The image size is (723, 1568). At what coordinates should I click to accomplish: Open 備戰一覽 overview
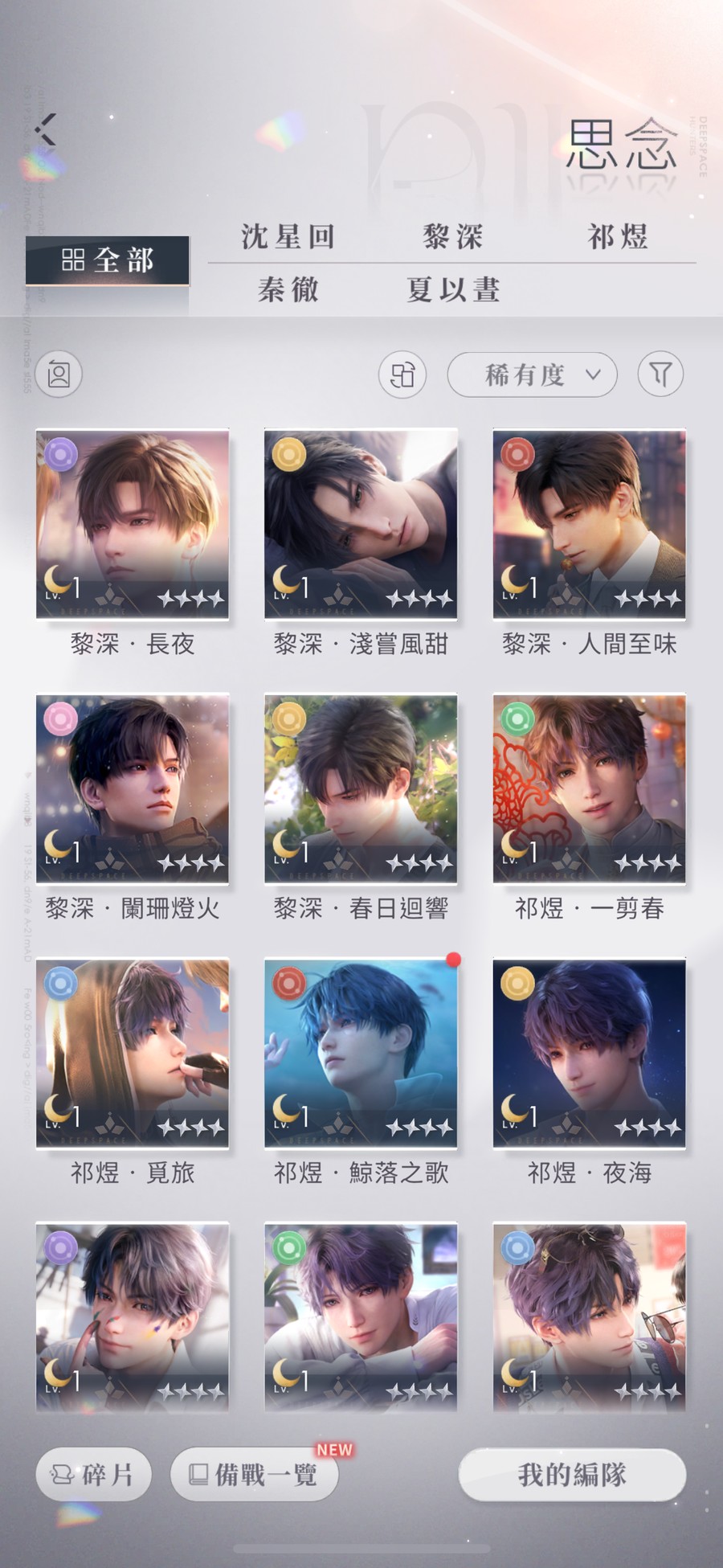(x=254, y=1474)
